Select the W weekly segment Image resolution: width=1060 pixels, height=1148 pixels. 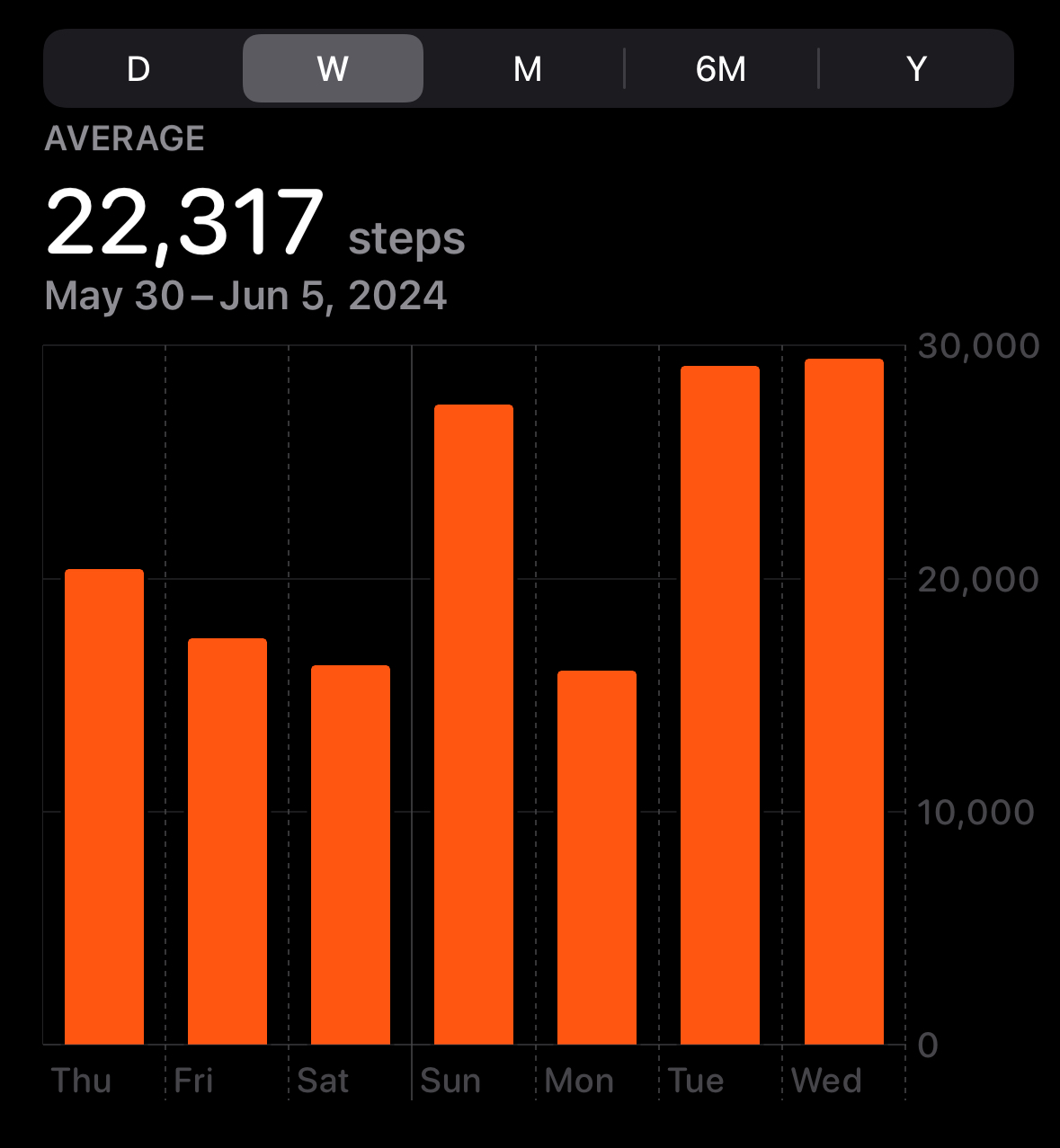pyautogui.click(x=333, y=69)
